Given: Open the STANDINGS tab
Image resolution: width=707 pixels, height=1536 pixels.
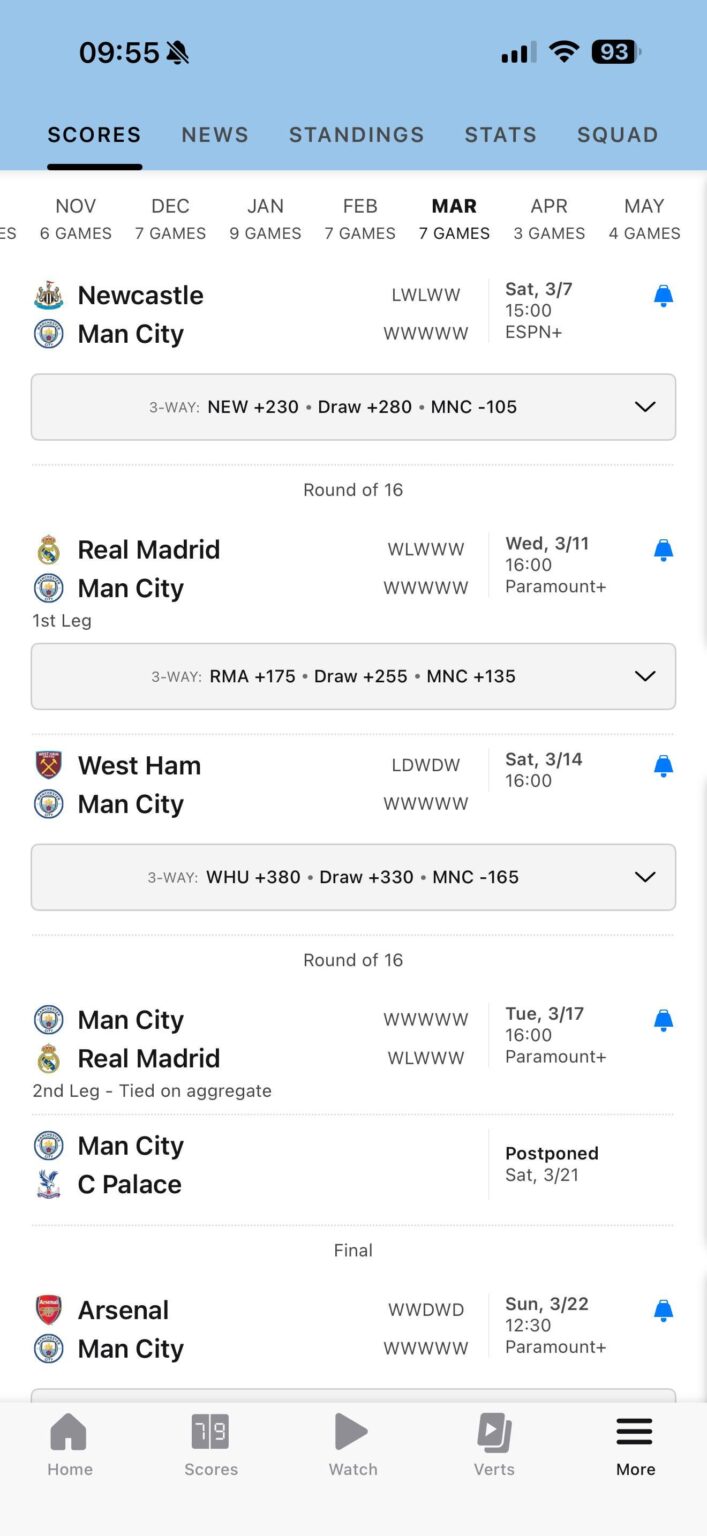Looking at the screenshot, I should pyautogui.click(x=356, y=135).
